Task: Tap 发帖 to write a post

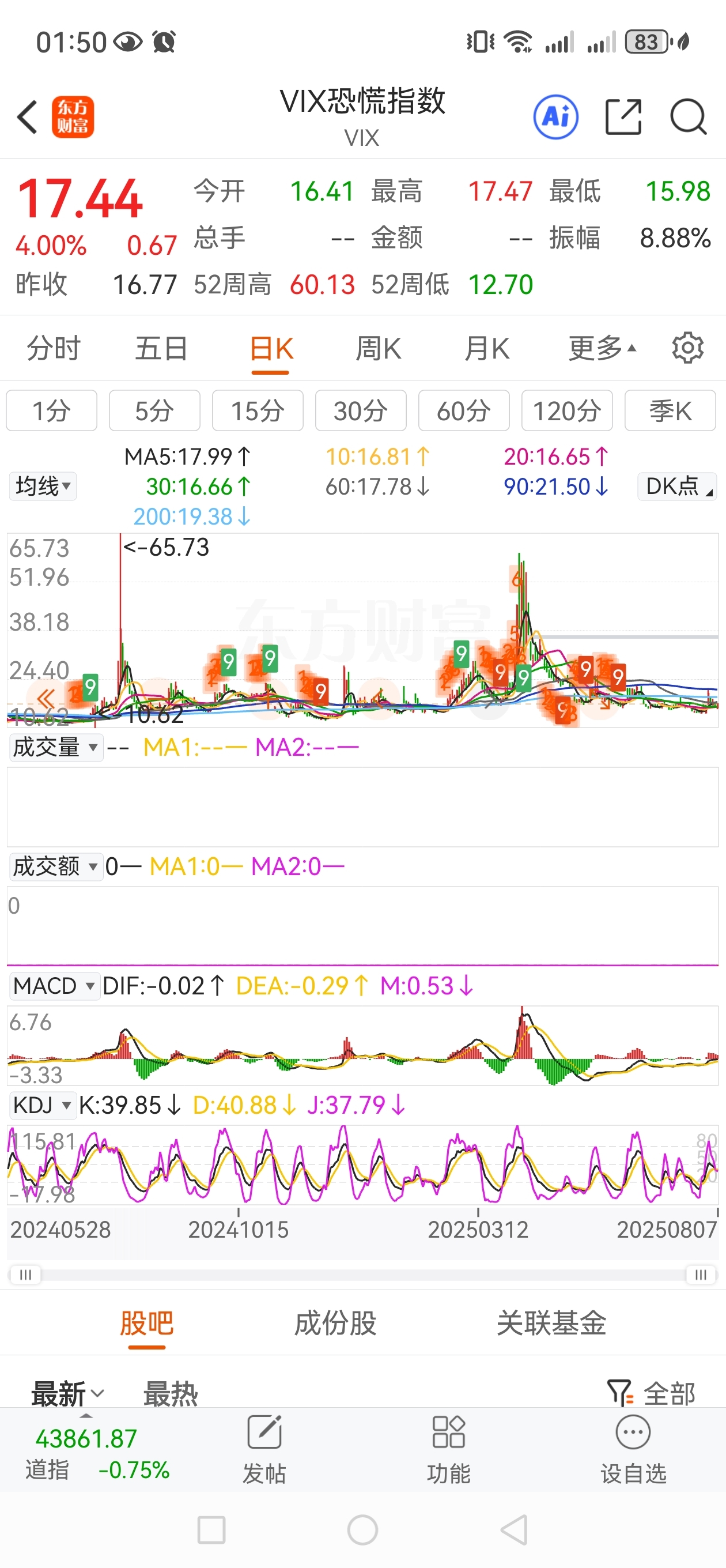Action: [x=264, y=1450]
